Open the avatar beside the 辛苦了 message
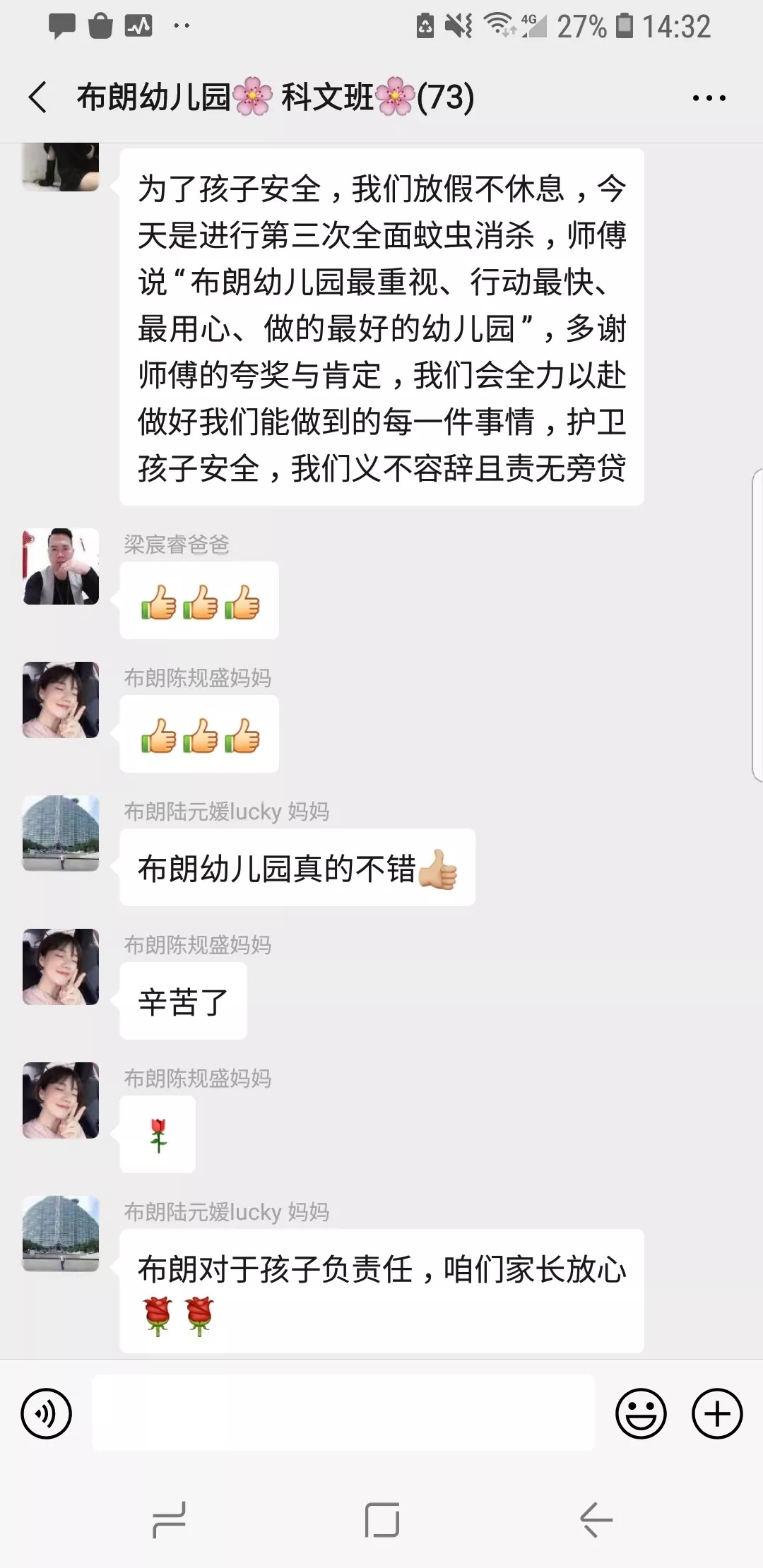Image resolution: width=763 pixels, height=1568 pixels. click(x=61, y=967)
